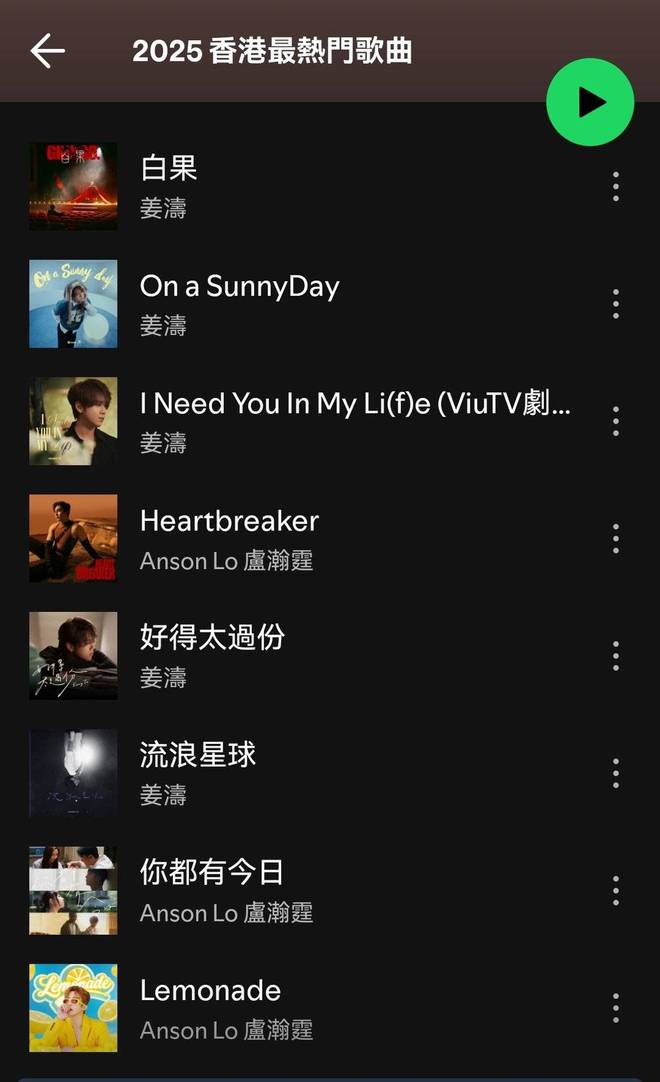Open more options for 你都有今日
The image size is (660, 1082).
pos(615,890)
